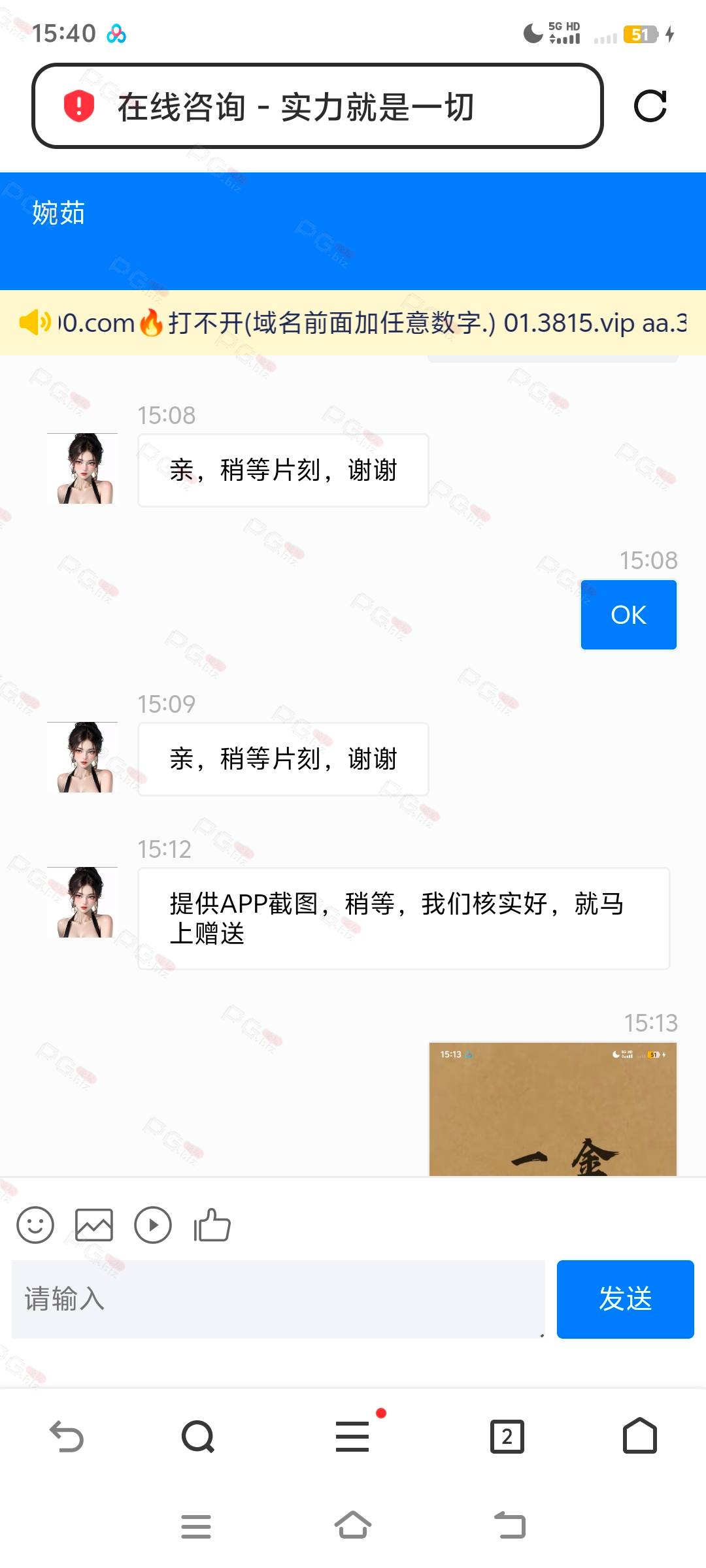
Task: Tap the video play icon in chat toolbar
Action: click(x=153, y=1224)
